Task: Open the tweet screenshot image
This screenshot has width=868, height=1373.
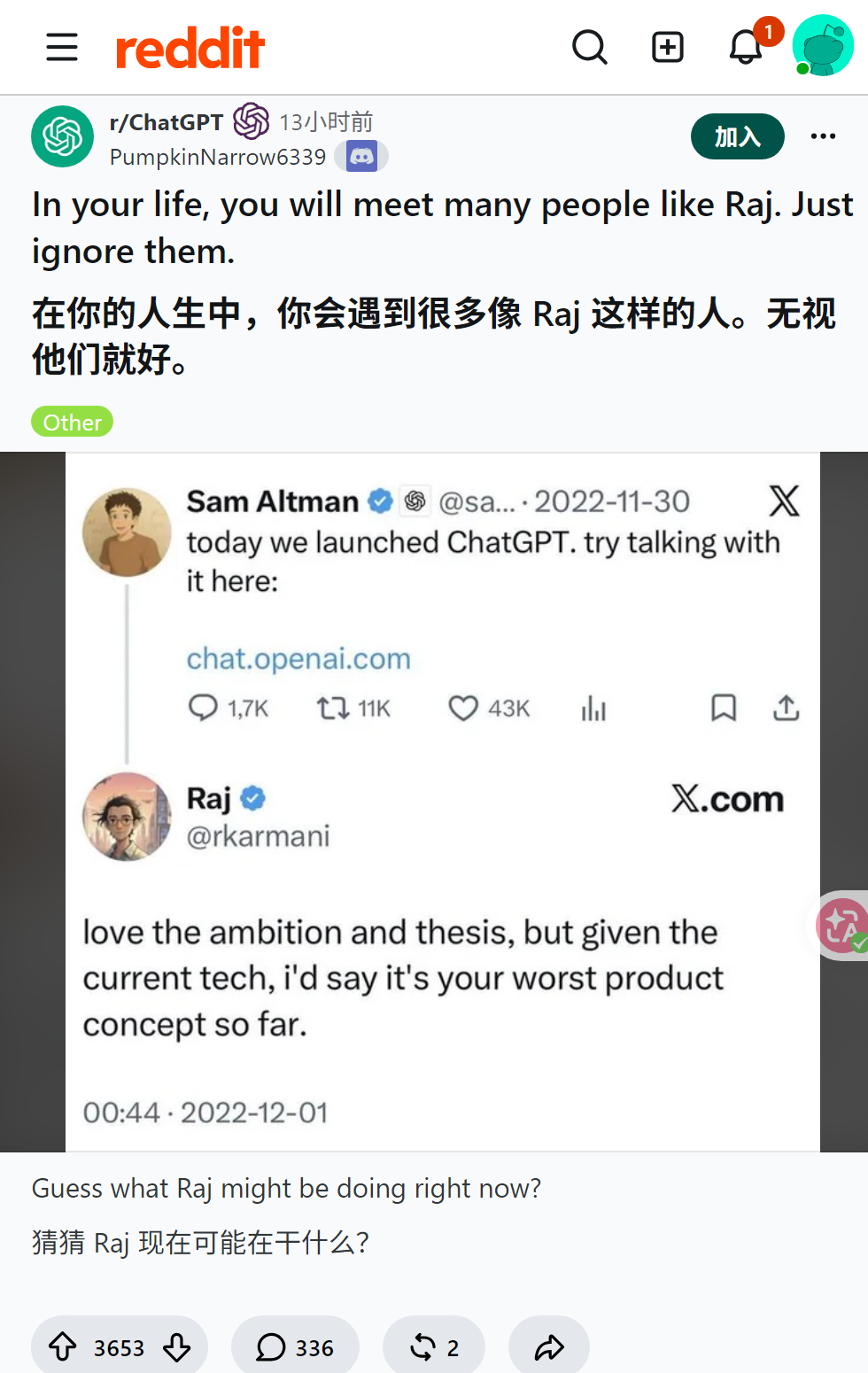Action: (443, 802)
